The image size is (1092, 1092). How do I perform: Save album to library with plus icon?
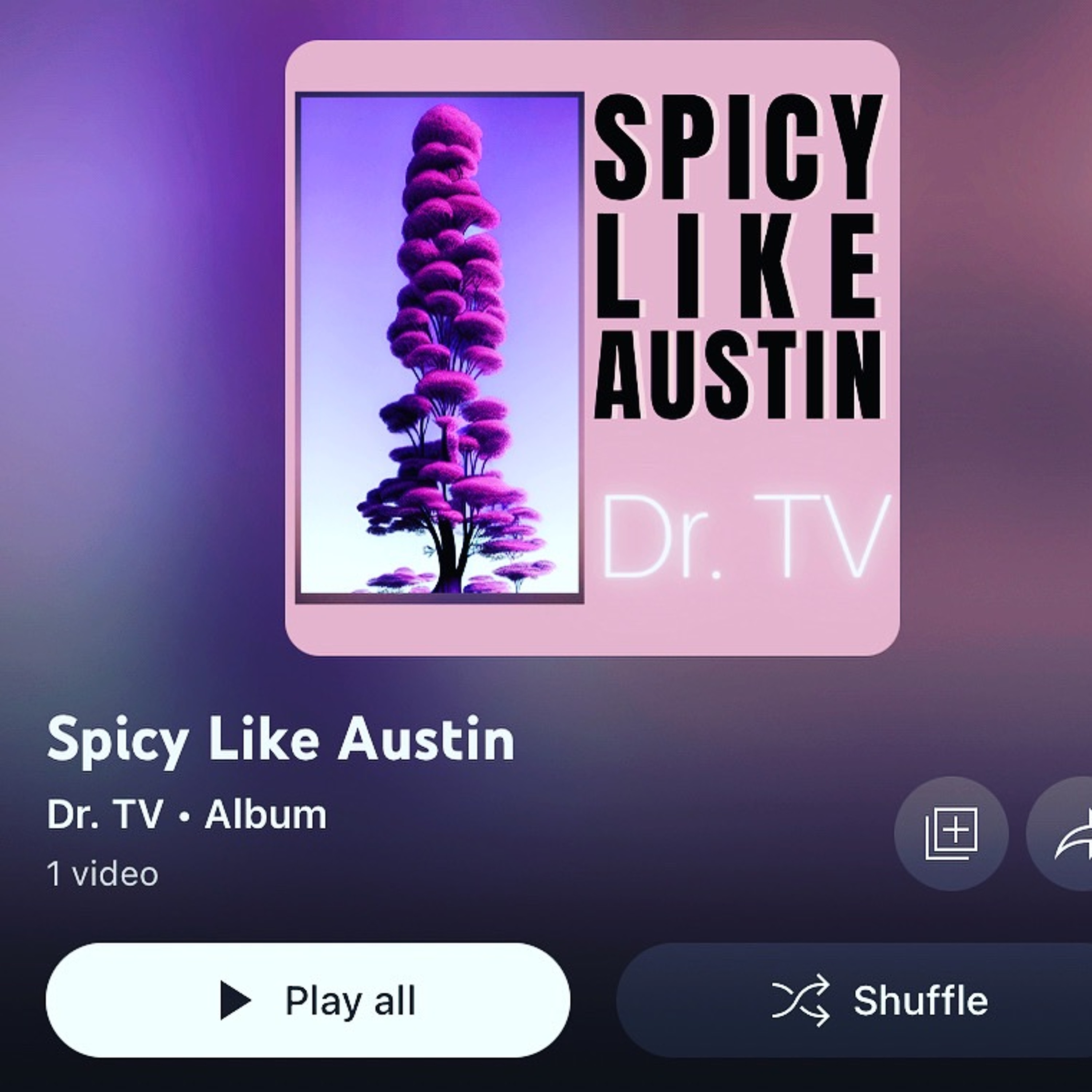point(951,834)
